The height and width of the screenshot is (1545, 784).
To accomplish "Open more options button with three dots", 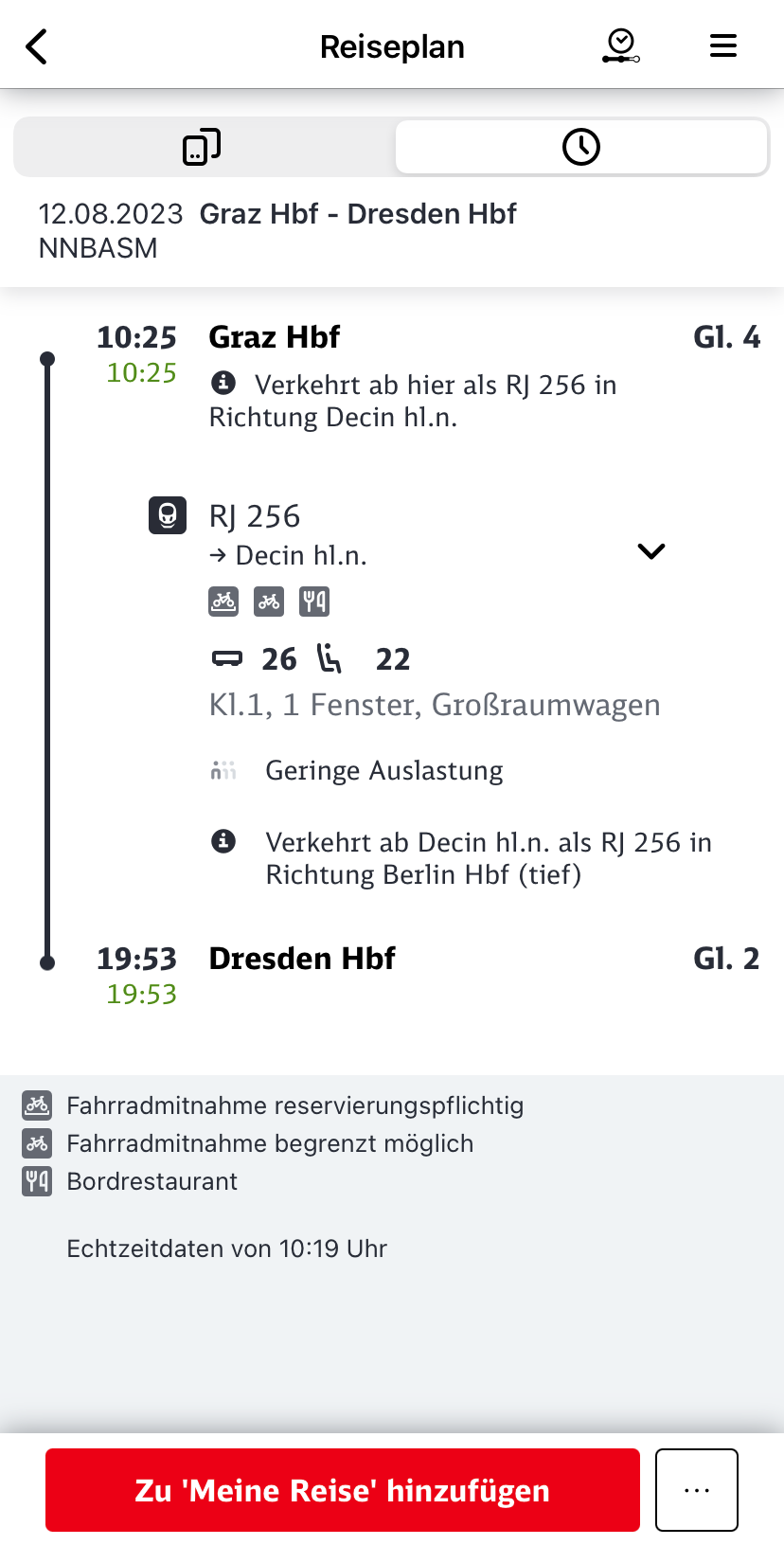I will (x=697, y=1490).
